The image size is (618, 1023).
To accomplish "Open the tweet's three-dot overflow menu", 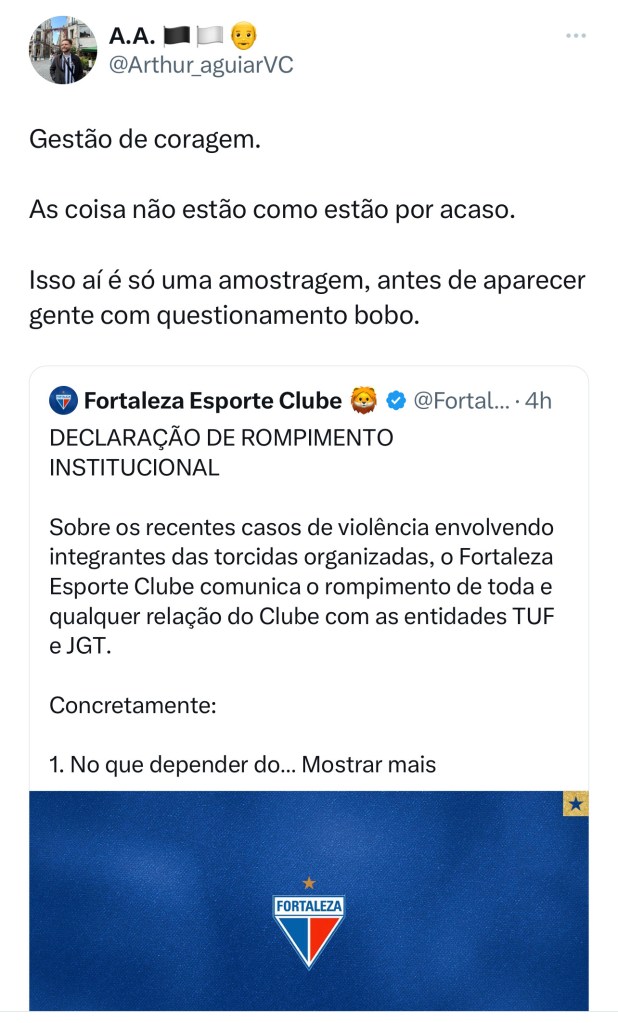I will pyautogui.click(x=576, y=36).
